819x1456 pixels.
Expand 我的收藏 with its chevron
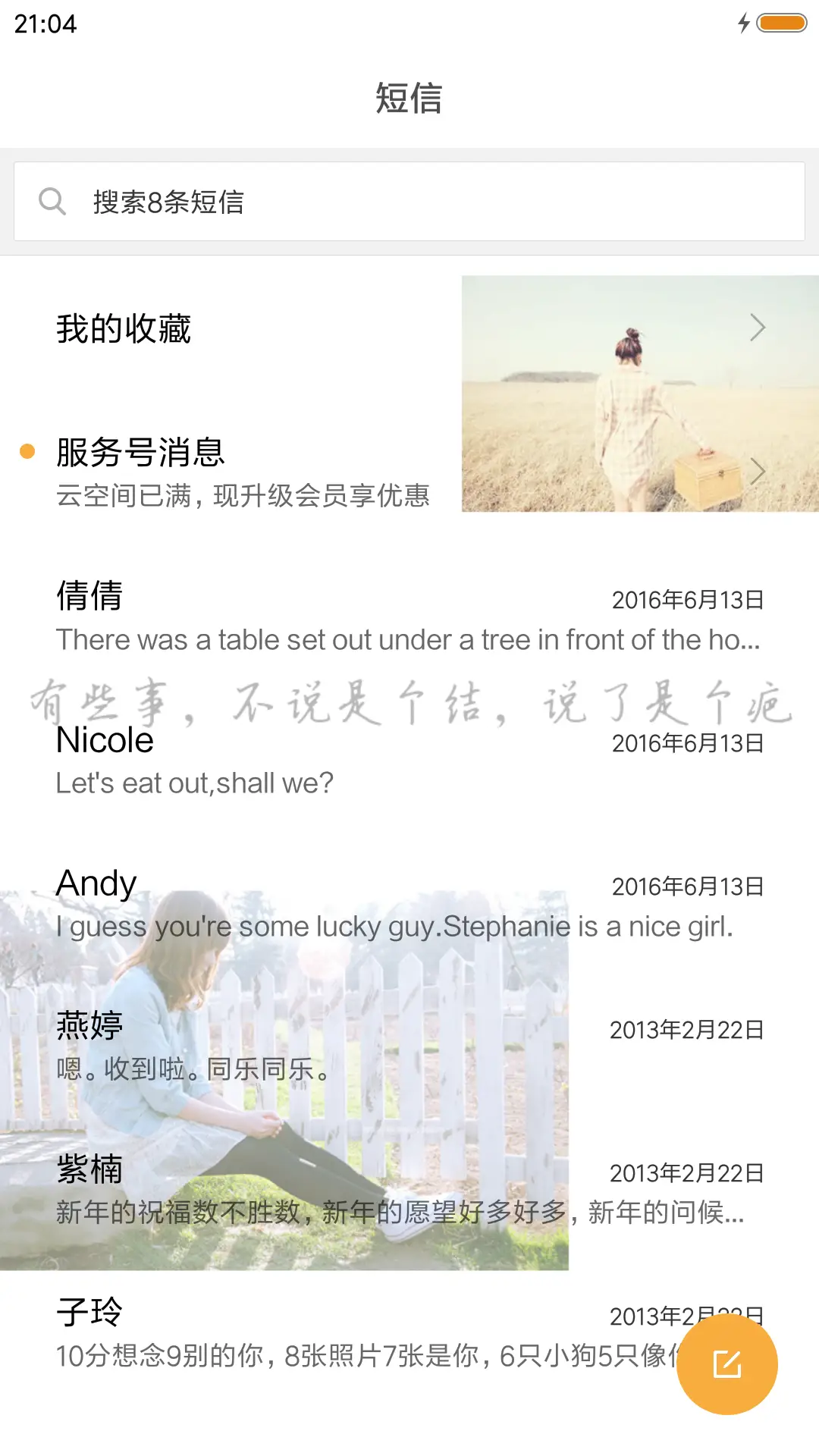[759, 328]
